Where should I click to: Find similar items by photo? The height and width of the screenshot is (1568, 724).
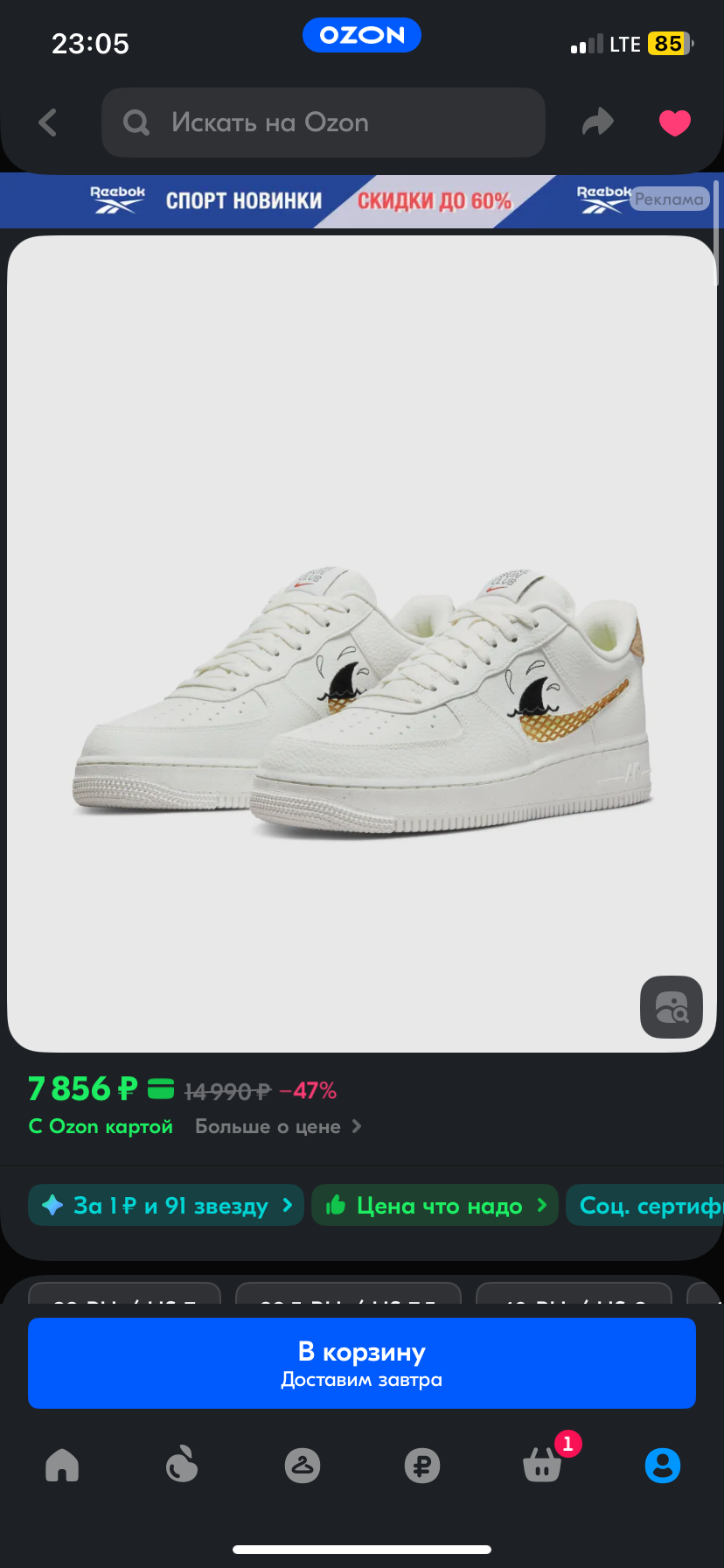click(x=671, y=1007)
